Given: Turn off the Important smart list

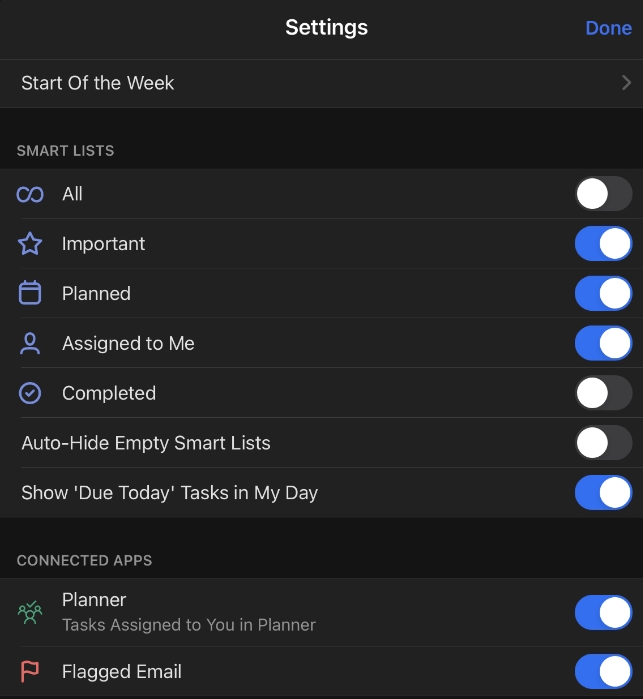Looking at the screenshot, I should pos(603,244).
